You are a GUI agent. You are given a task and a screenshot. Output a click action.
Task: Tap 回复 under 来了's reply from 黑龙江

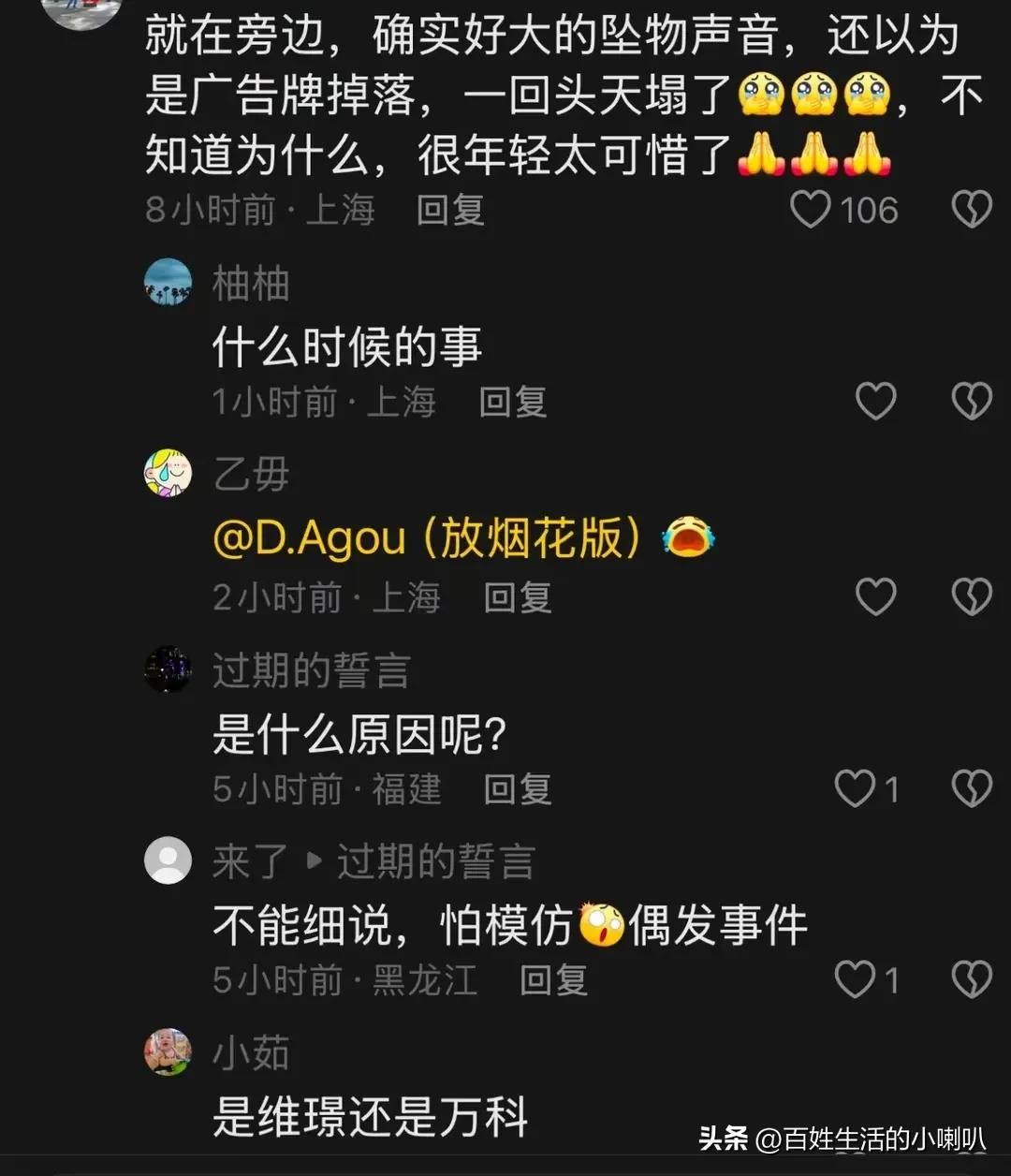[553, 980]
